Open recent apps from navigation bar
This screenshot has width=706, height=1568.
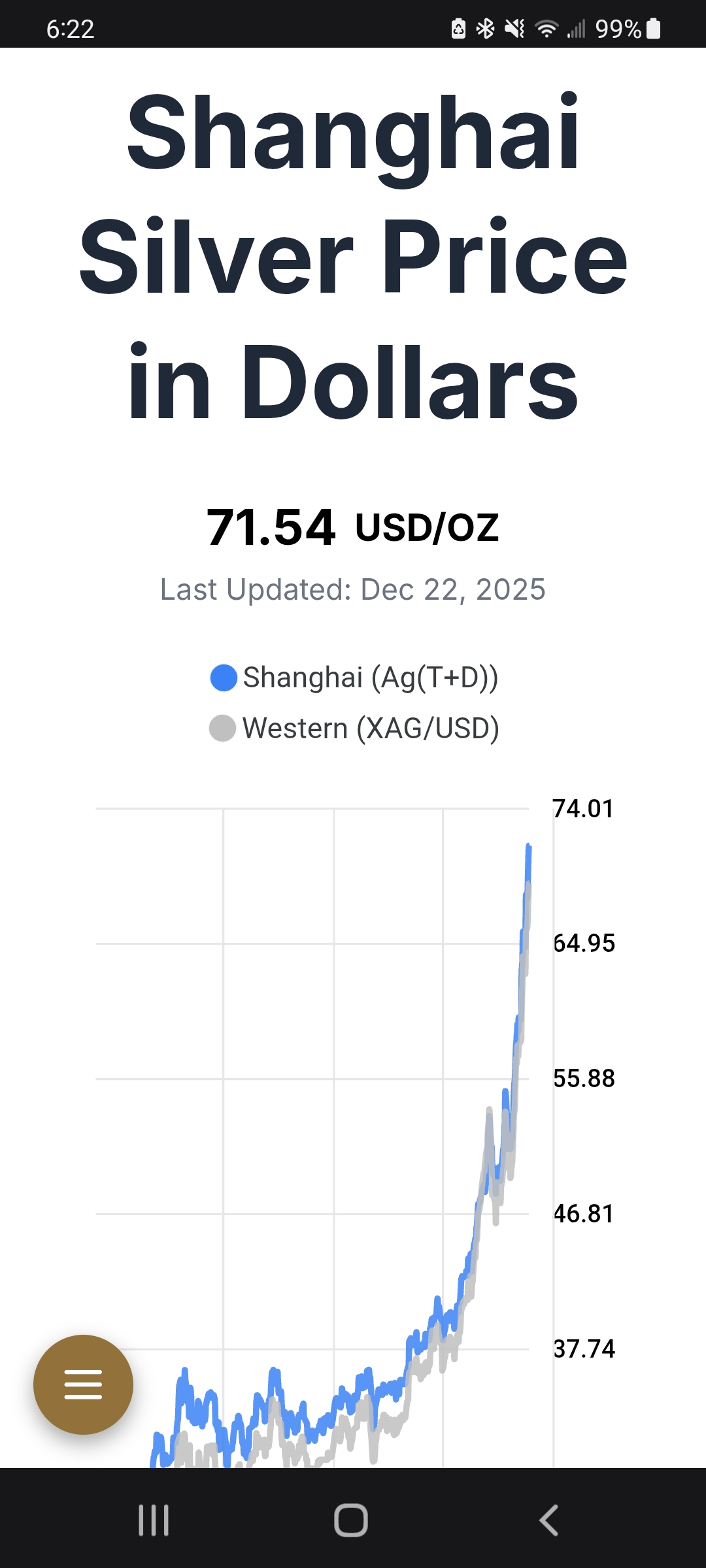[x=154, y=1520]
